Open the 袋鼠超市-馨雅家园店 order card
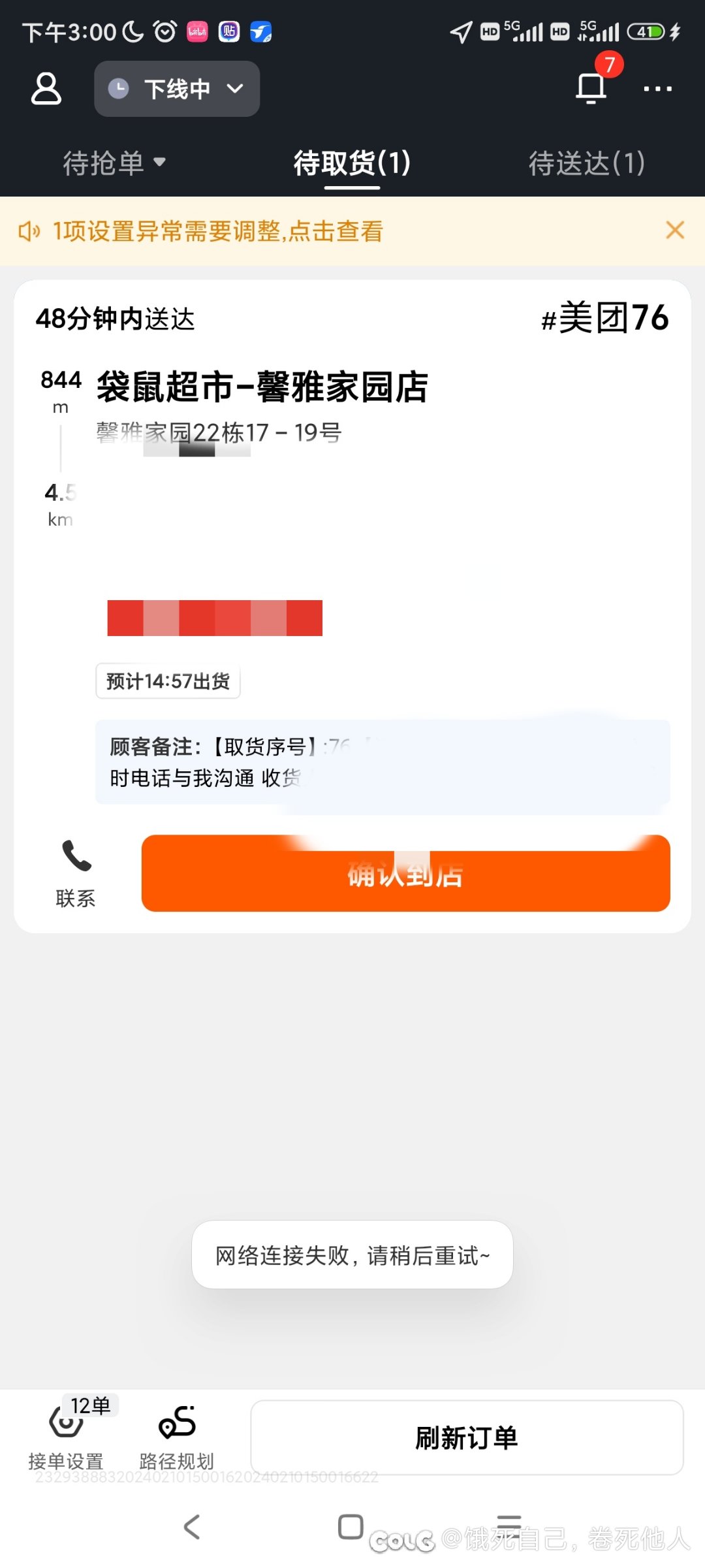 (262, 387)
